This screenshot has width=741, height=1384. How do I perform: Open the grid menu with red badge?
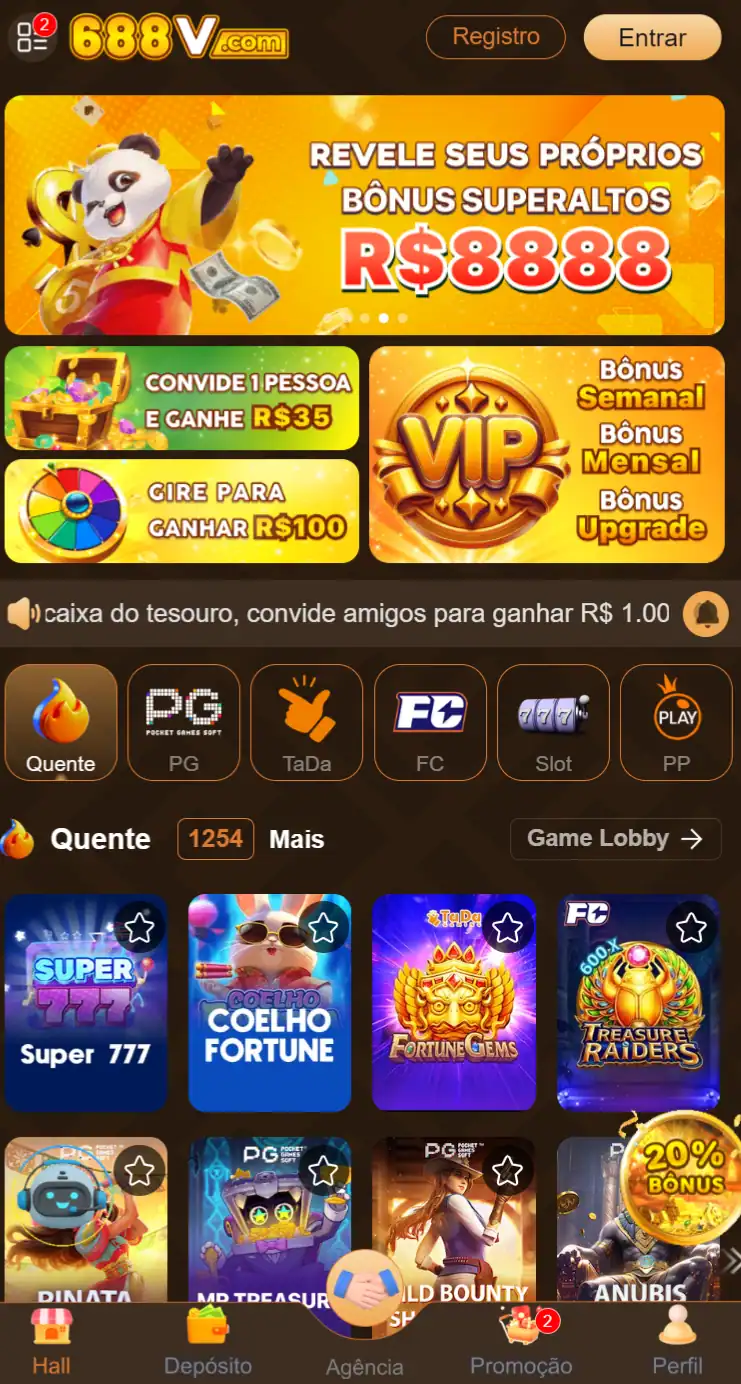(x=33, y=38)
